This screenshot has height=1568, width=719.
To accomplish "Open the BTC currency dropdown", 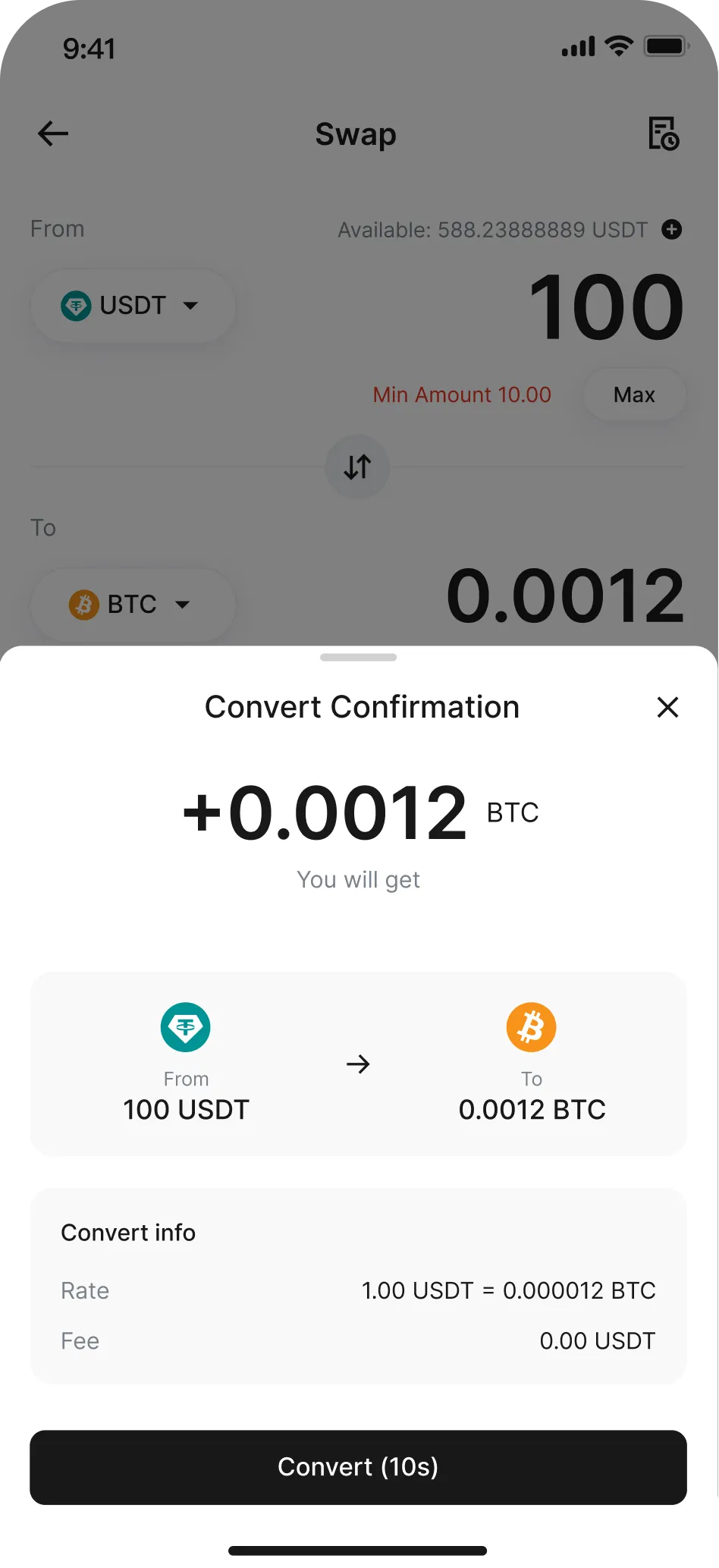I will 133,605.
